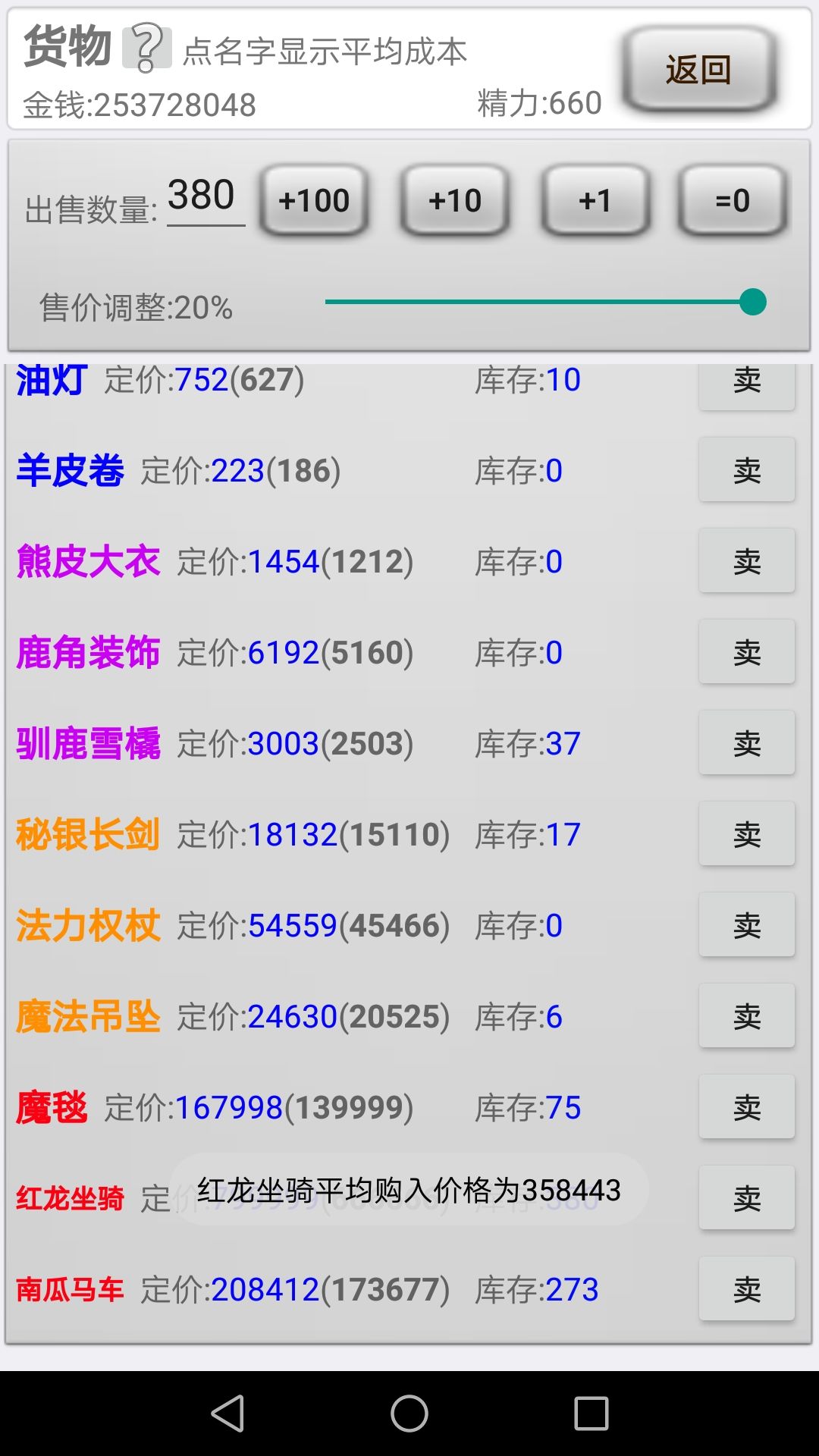Go to the Android home screen
This screenshot has width=819, height=1456.
click(409, 1414)
